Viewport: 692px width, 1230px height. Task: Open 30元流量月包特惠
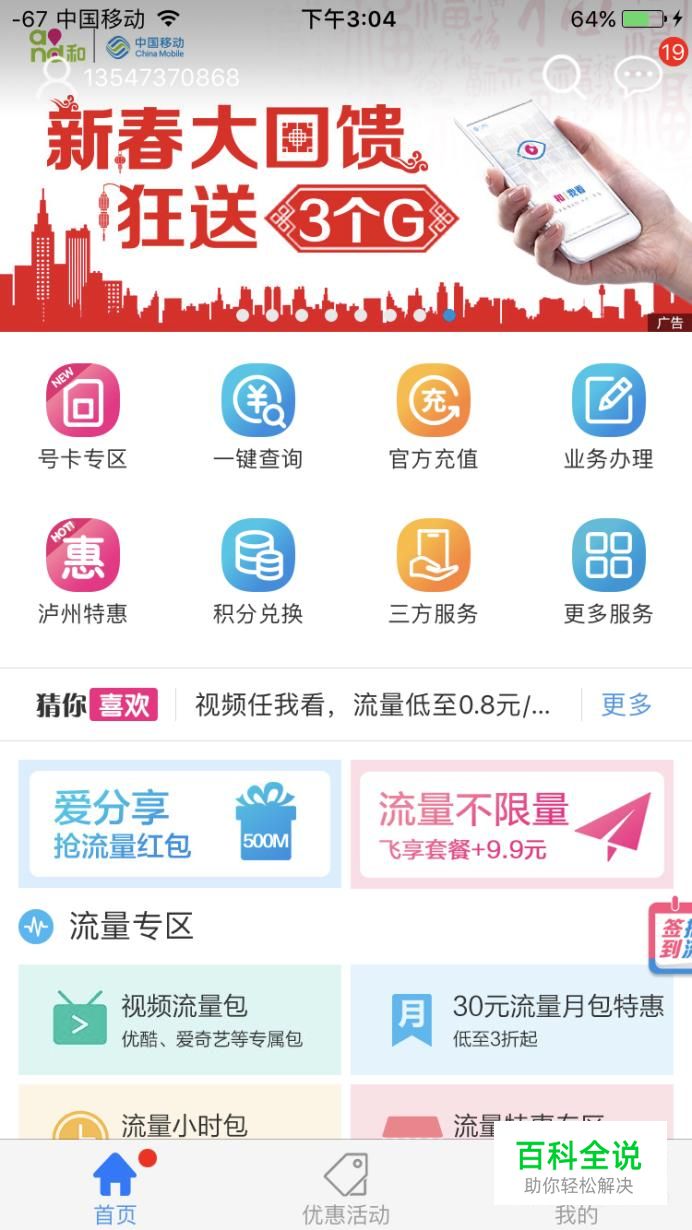[x=512, y=1020]
